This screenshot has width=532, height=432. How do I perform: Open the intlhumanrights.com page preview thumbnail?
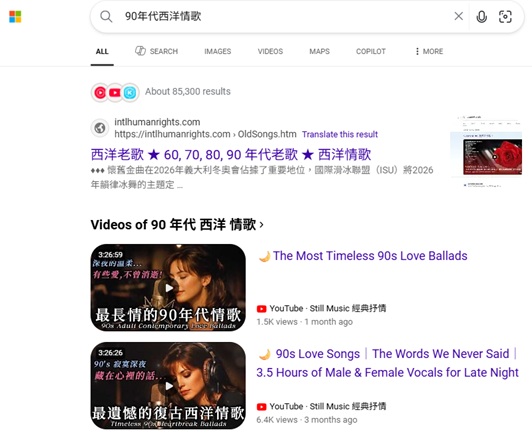[x=486, y=151]
